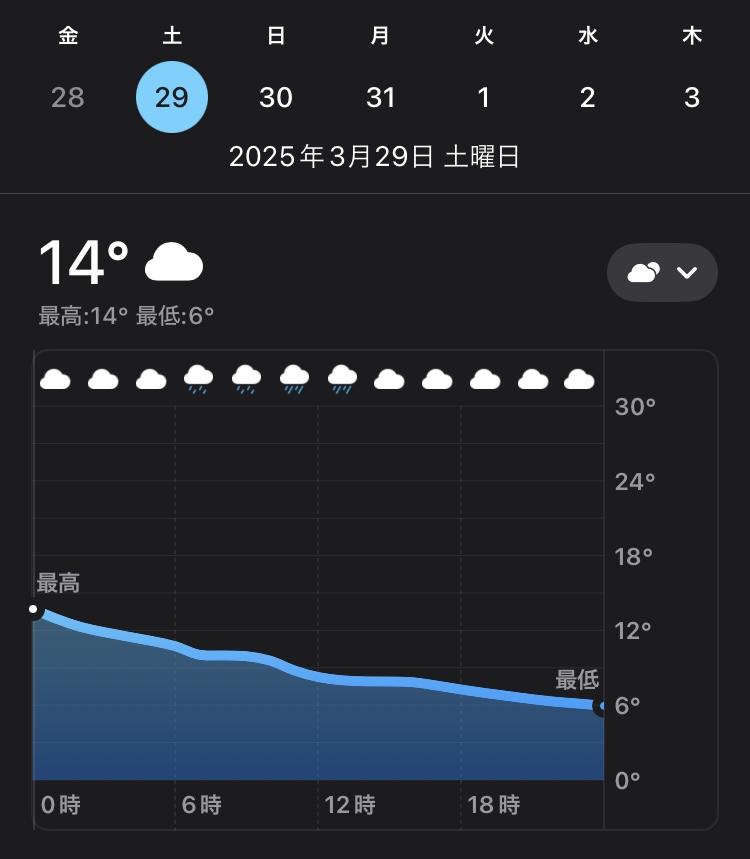Open the weather condition type dropdown
Viewport: 750px width, 859px height.
(662, 272)
